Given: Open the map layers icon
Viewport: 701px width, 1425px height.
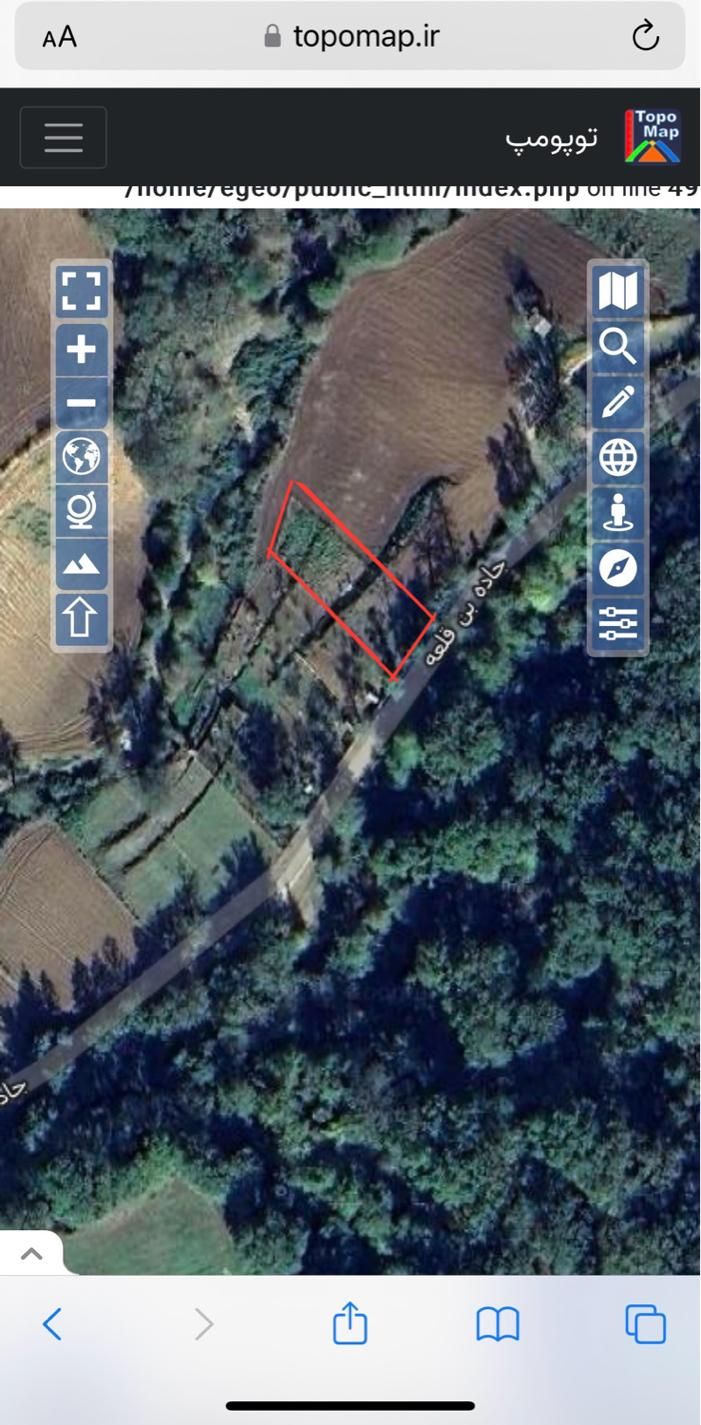Looking at the screenshot, I should click(x=617, y=291).
